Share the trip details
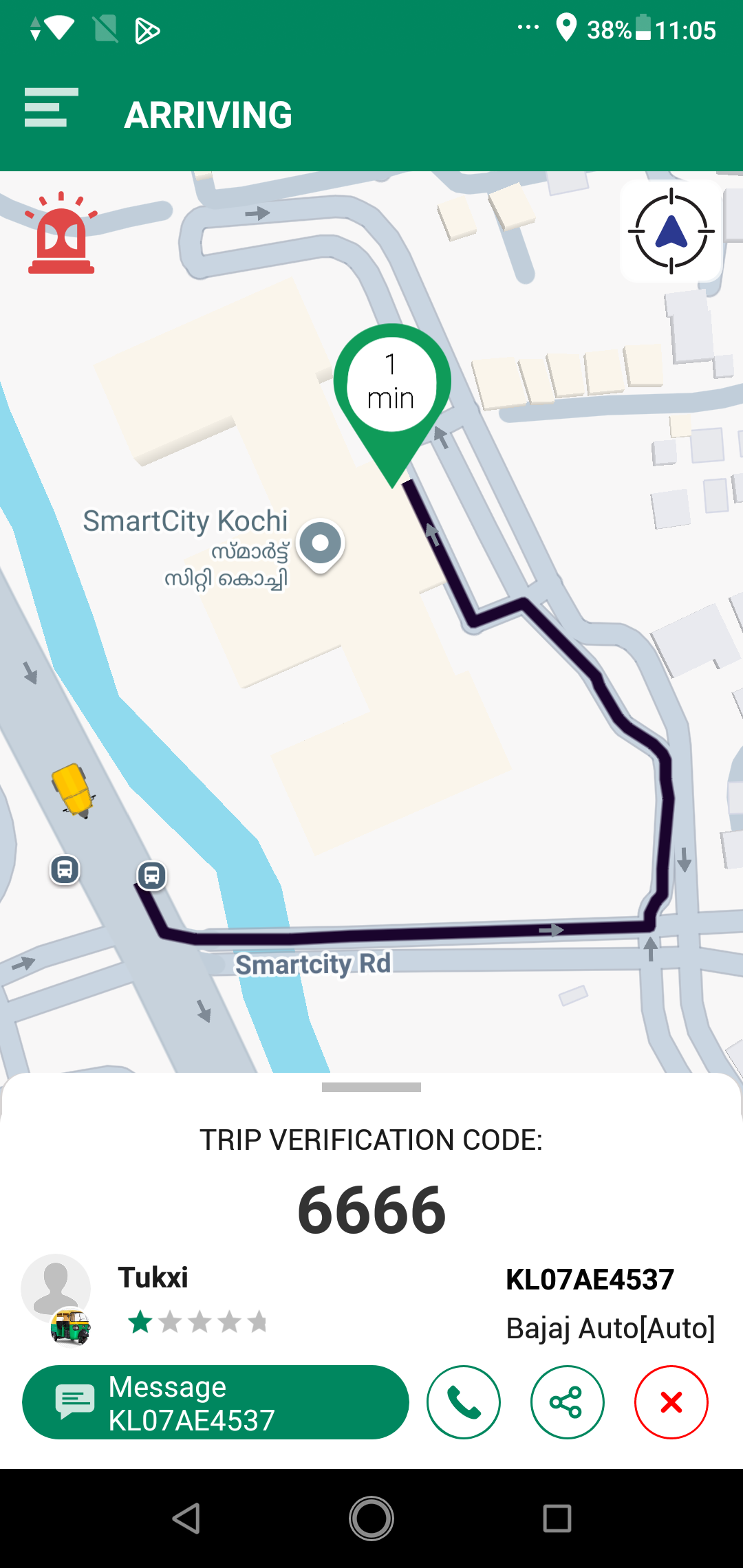 567,1402
